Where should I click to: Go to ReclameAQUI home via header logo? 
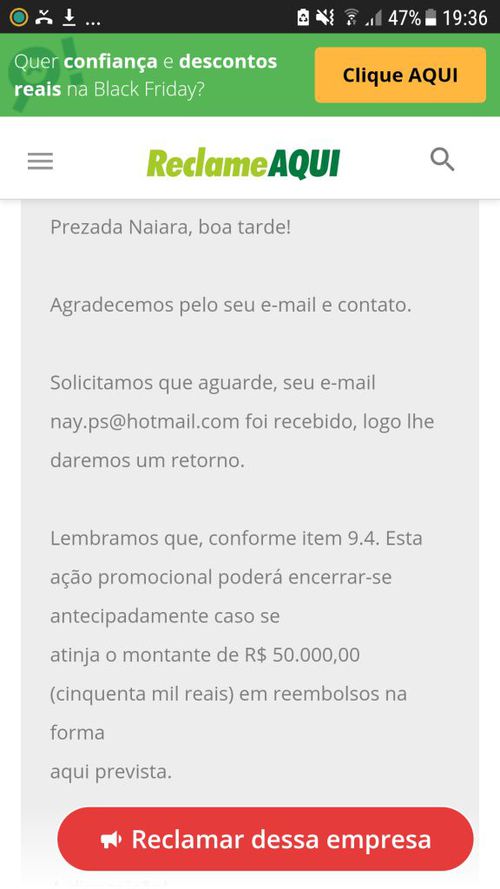[243, 163]
